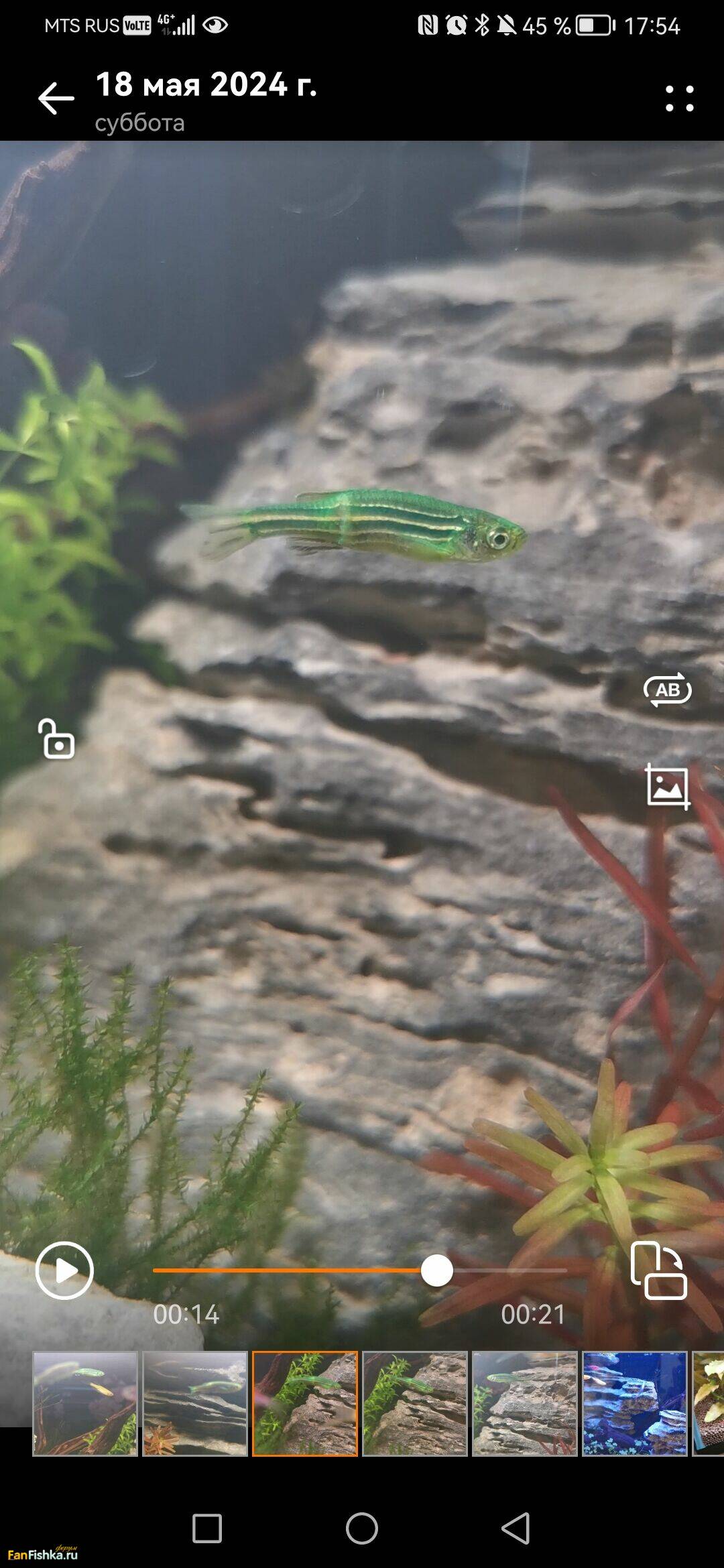
Task: Open the thumbnail with the yellow fish
Action: (85, 1403)
